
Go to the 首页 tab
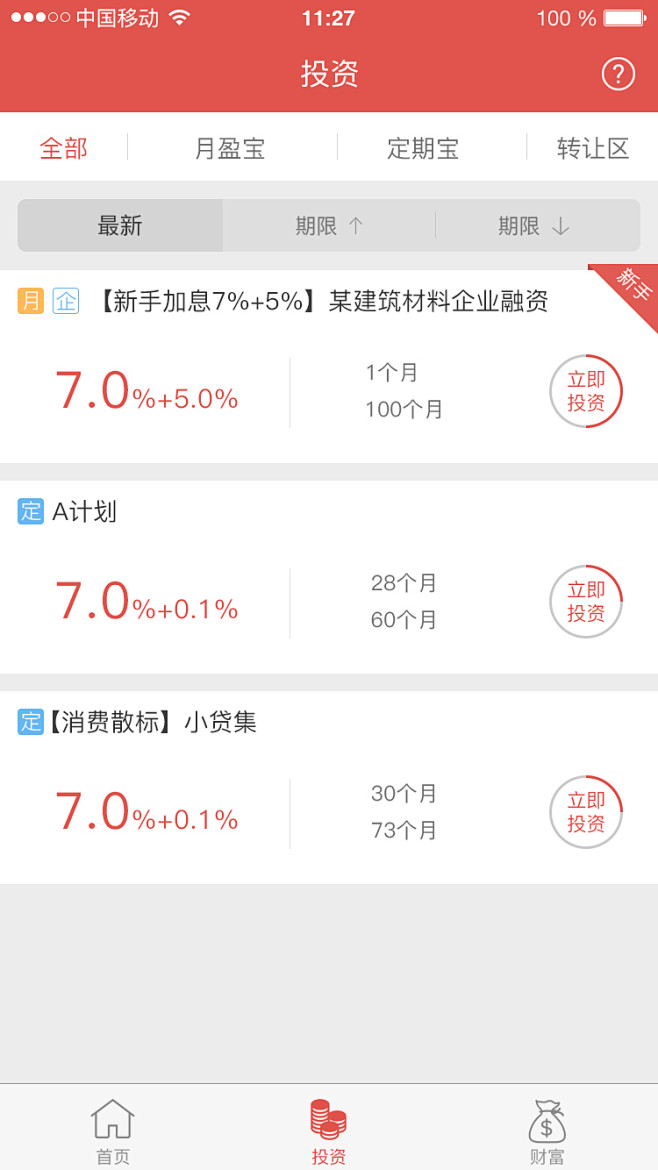pyautogui.click(x=113, y=1132)
